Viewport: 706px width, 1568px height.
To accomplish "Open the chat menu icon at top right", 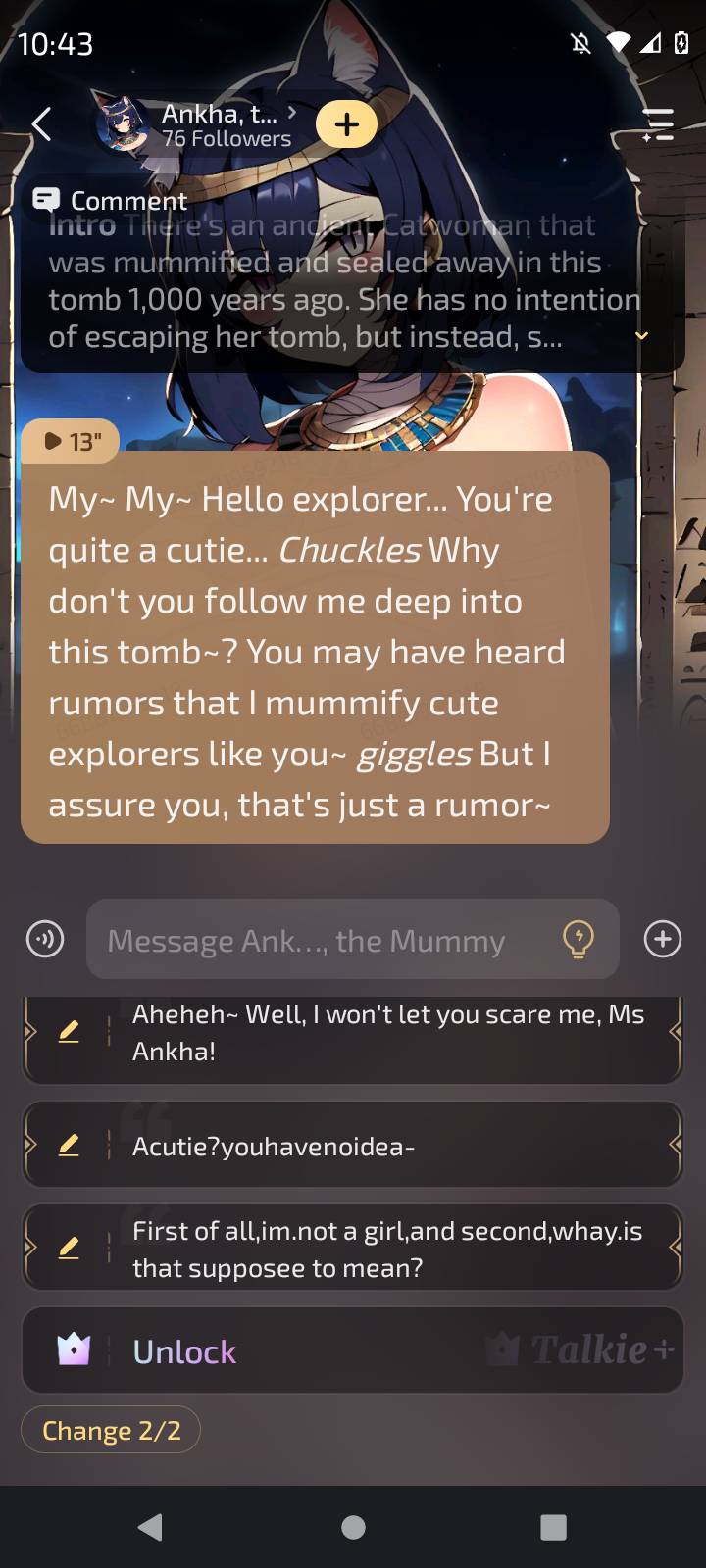I will pos(657,124).
